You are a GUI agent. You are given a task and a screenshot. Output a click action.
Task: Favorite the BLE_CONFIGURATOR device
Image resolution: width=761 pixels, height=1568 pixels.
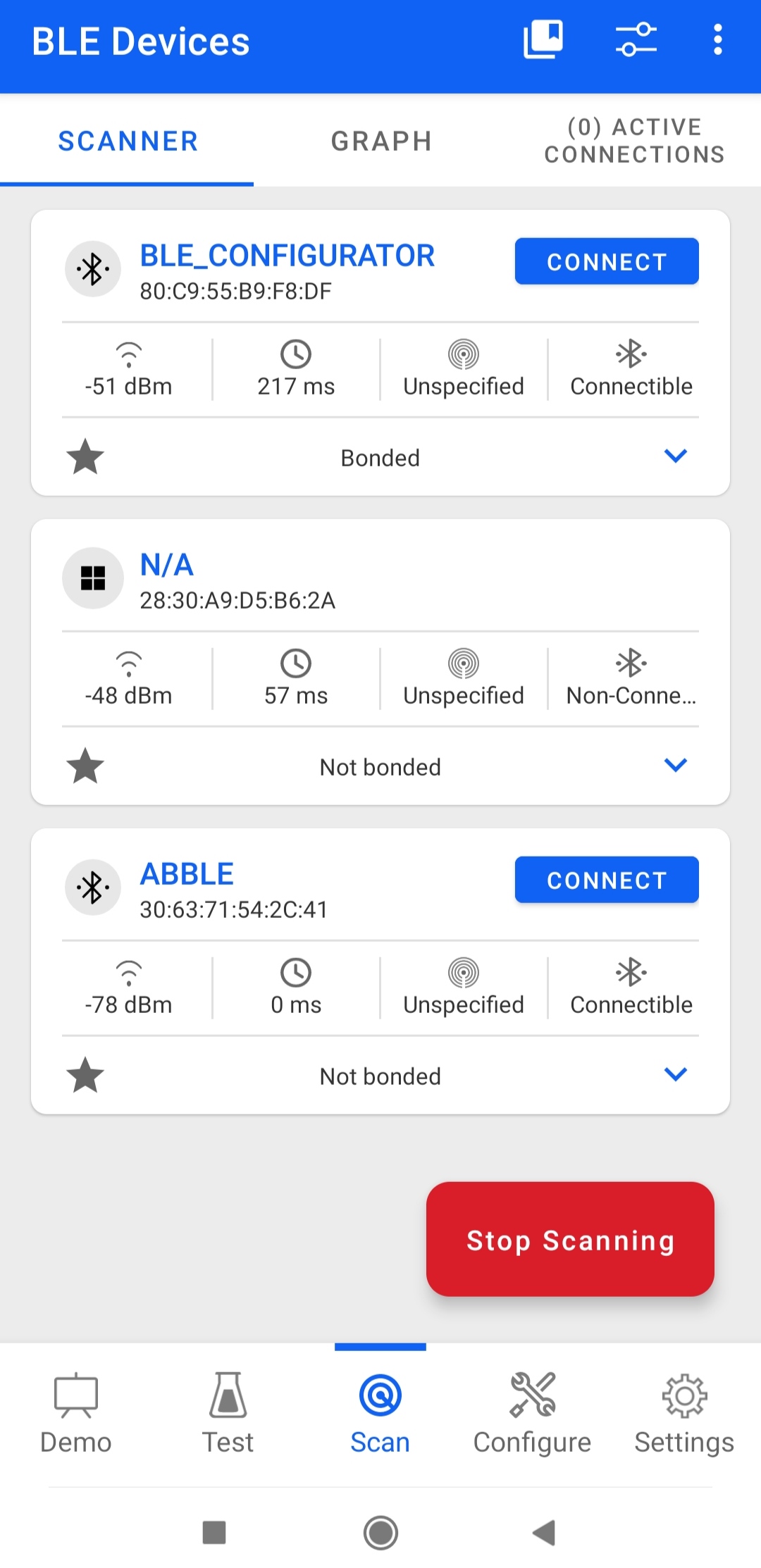click(85, 456)
